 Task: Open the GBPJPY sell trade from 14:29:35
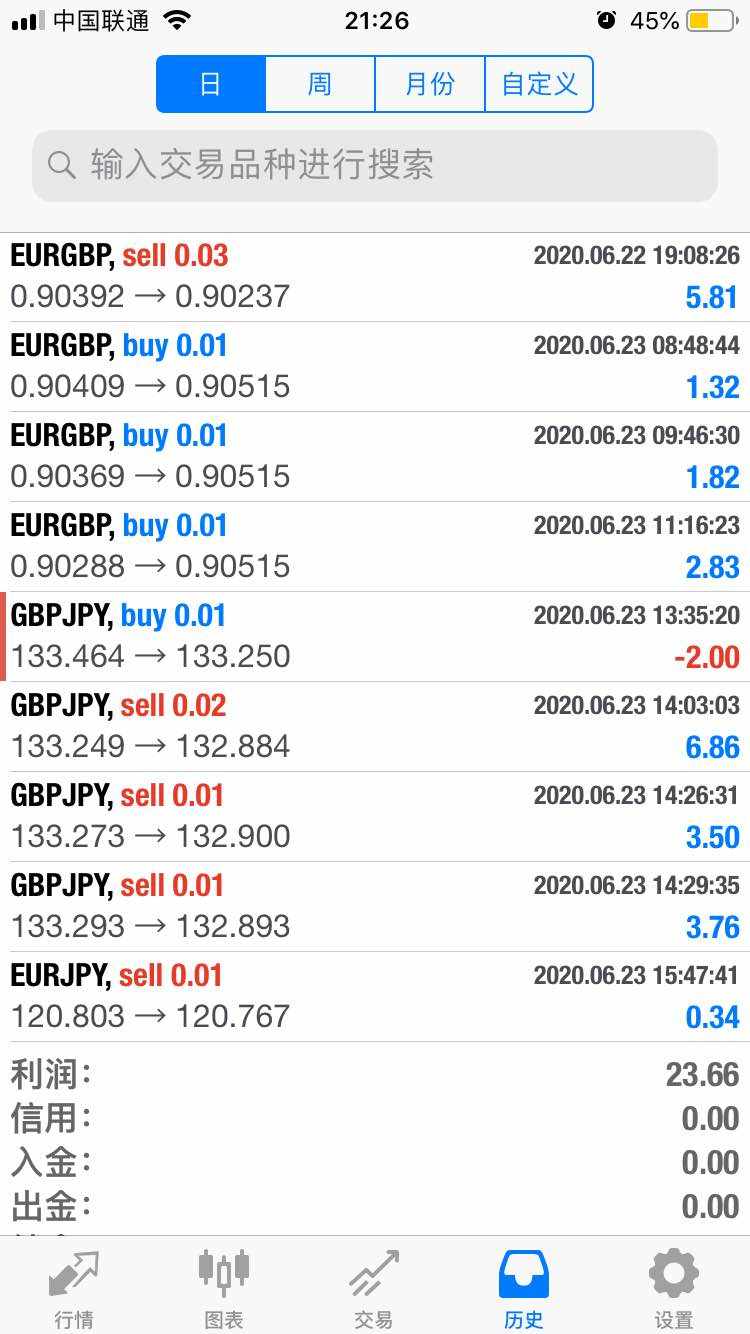tap(375, 907)
